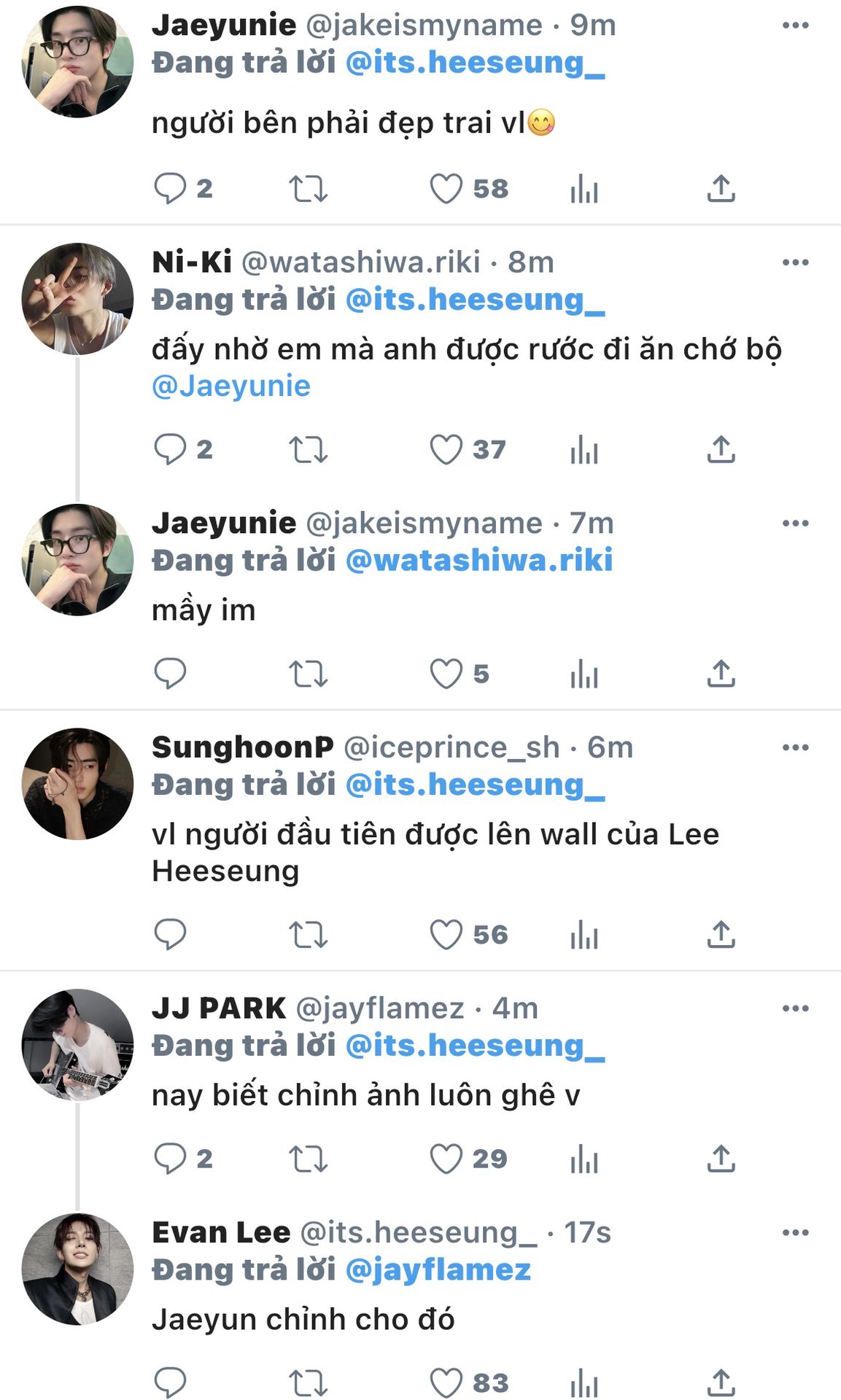
Task: Open the @jayflamez reply handle link
Action: pyautogui.click(x=438, y=1269)
